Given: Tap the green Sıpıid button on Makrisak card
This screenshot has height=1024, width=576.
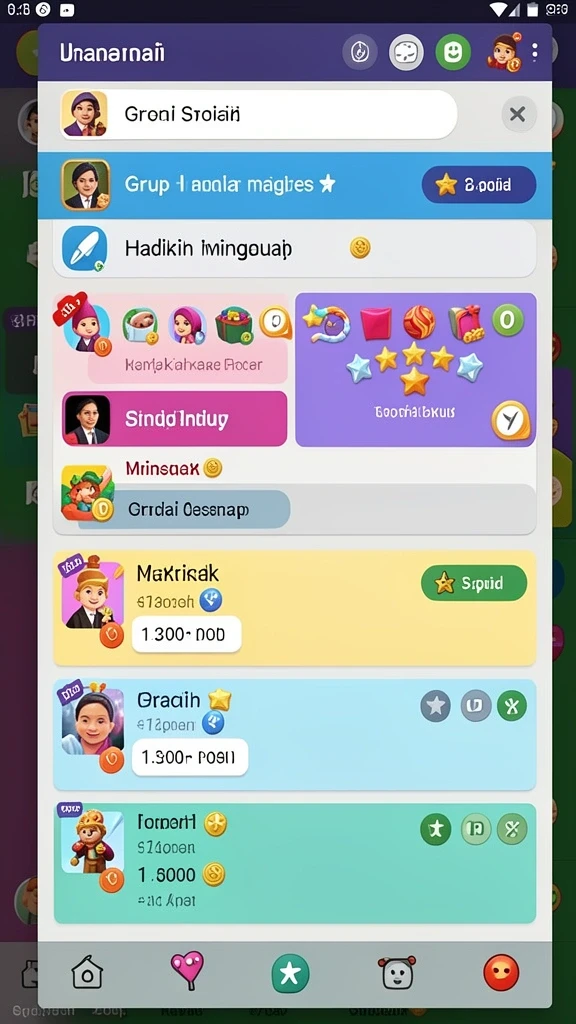Looking at the screenshot, I should tap(473, 583).
